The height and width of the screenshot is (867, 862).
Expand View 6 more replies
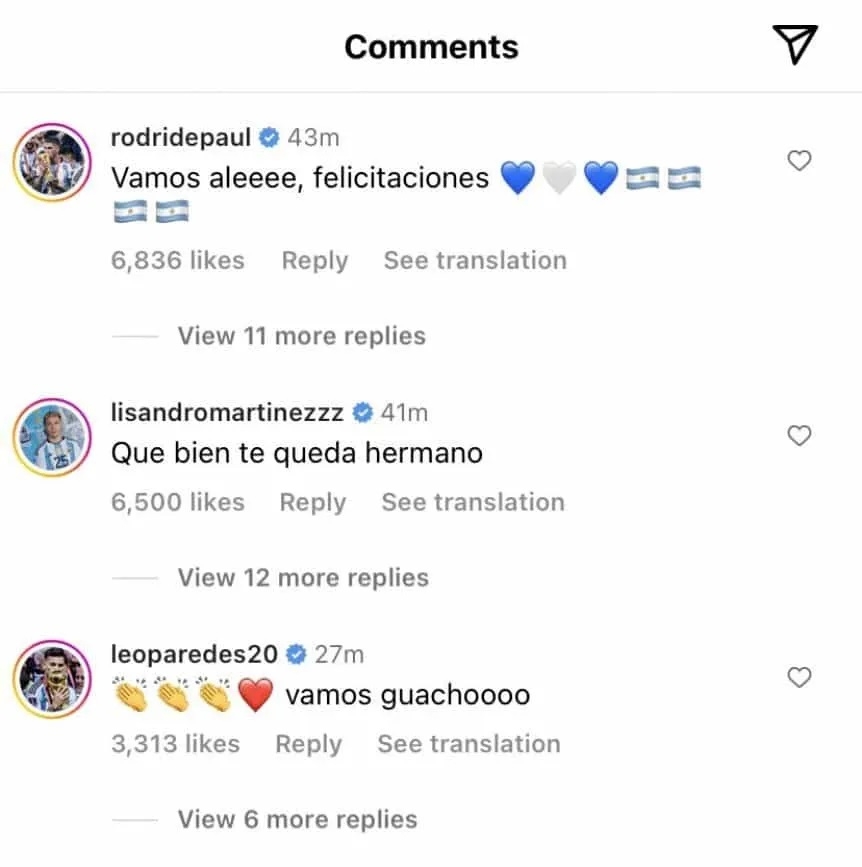(297, 820)
